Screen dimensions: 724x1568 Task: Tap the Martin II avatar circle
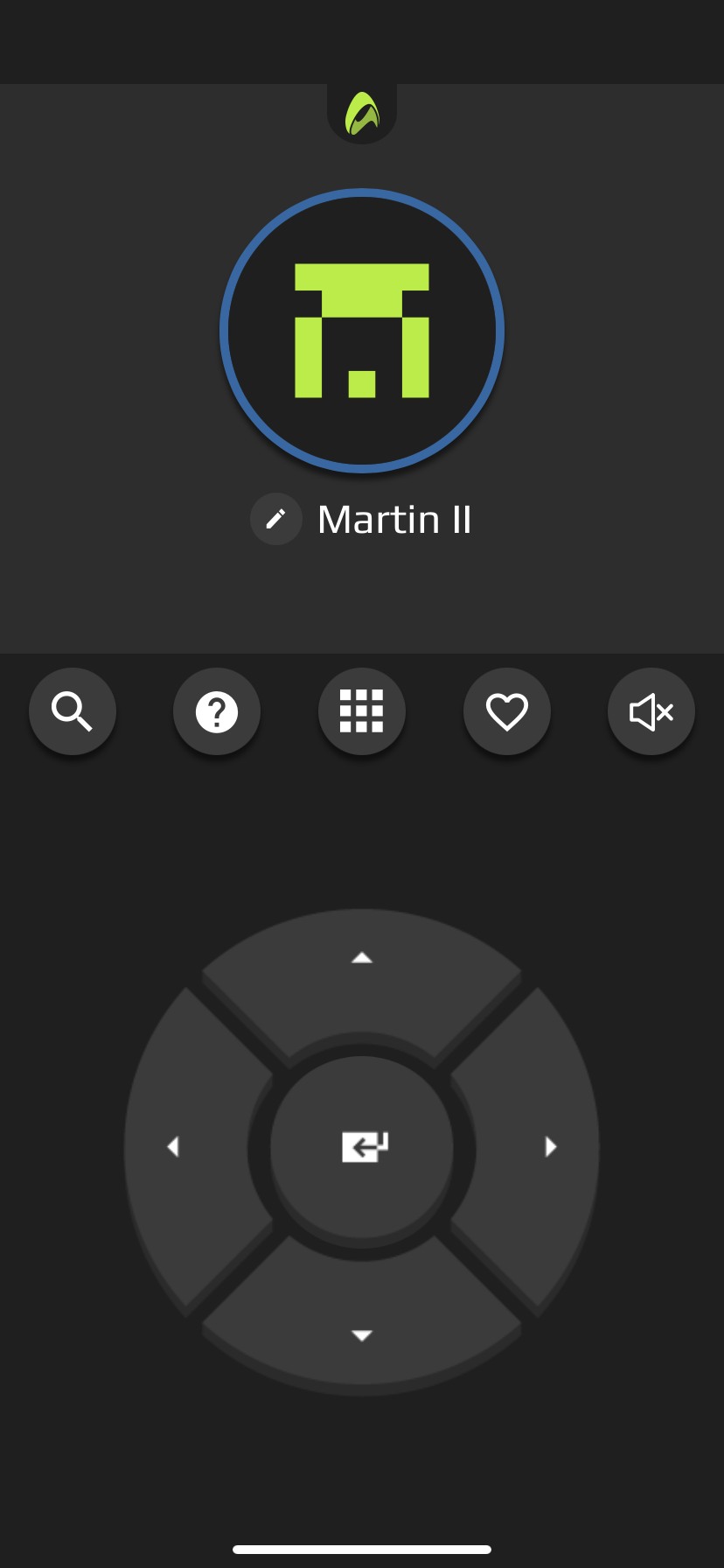(362, 331)
